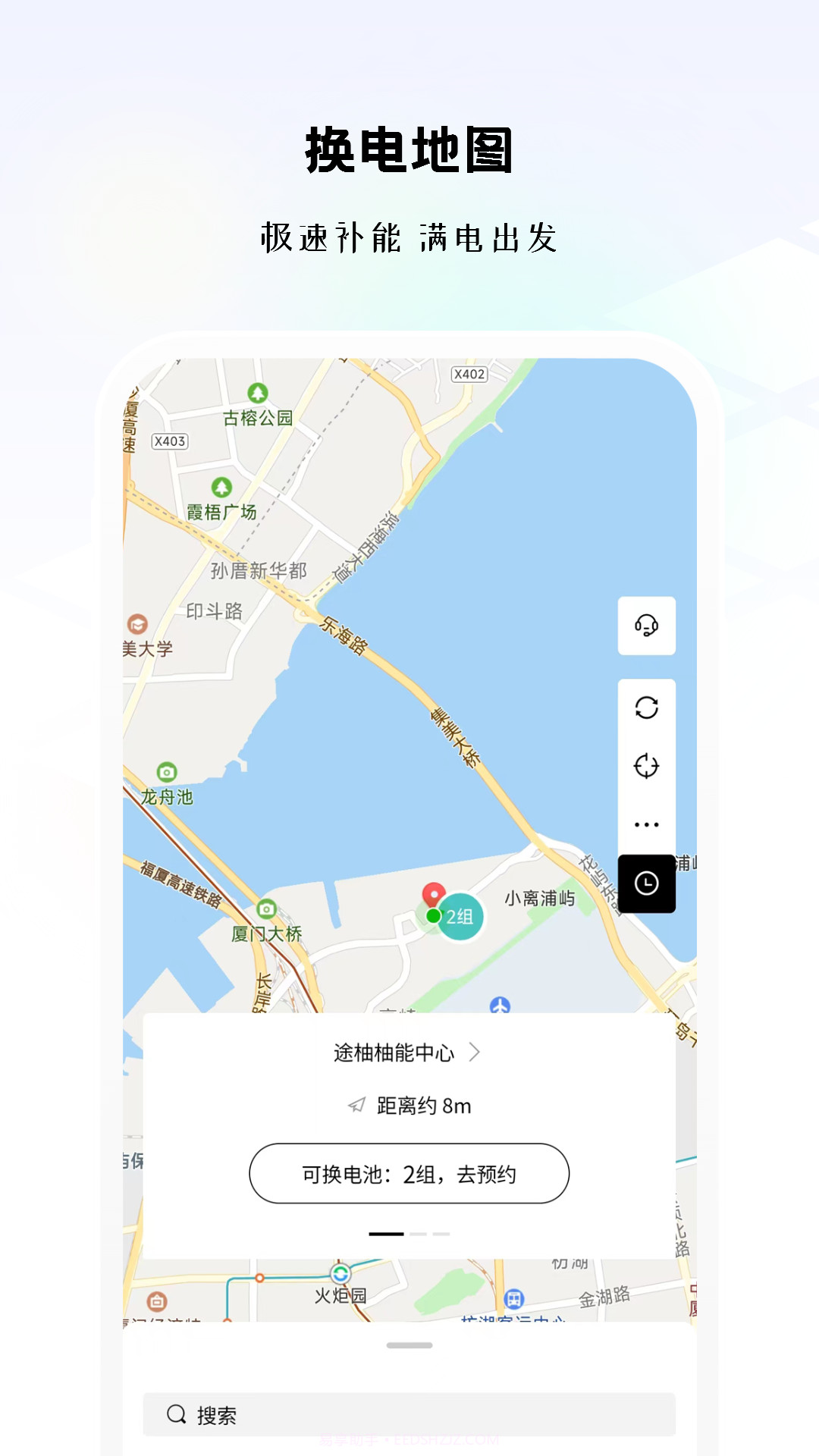Viewport: 819px width, 1456px height.
Task: Expand 途柚柚能中心 details via the chevron
Action: pyautogui.click(x=474, y=1053)
